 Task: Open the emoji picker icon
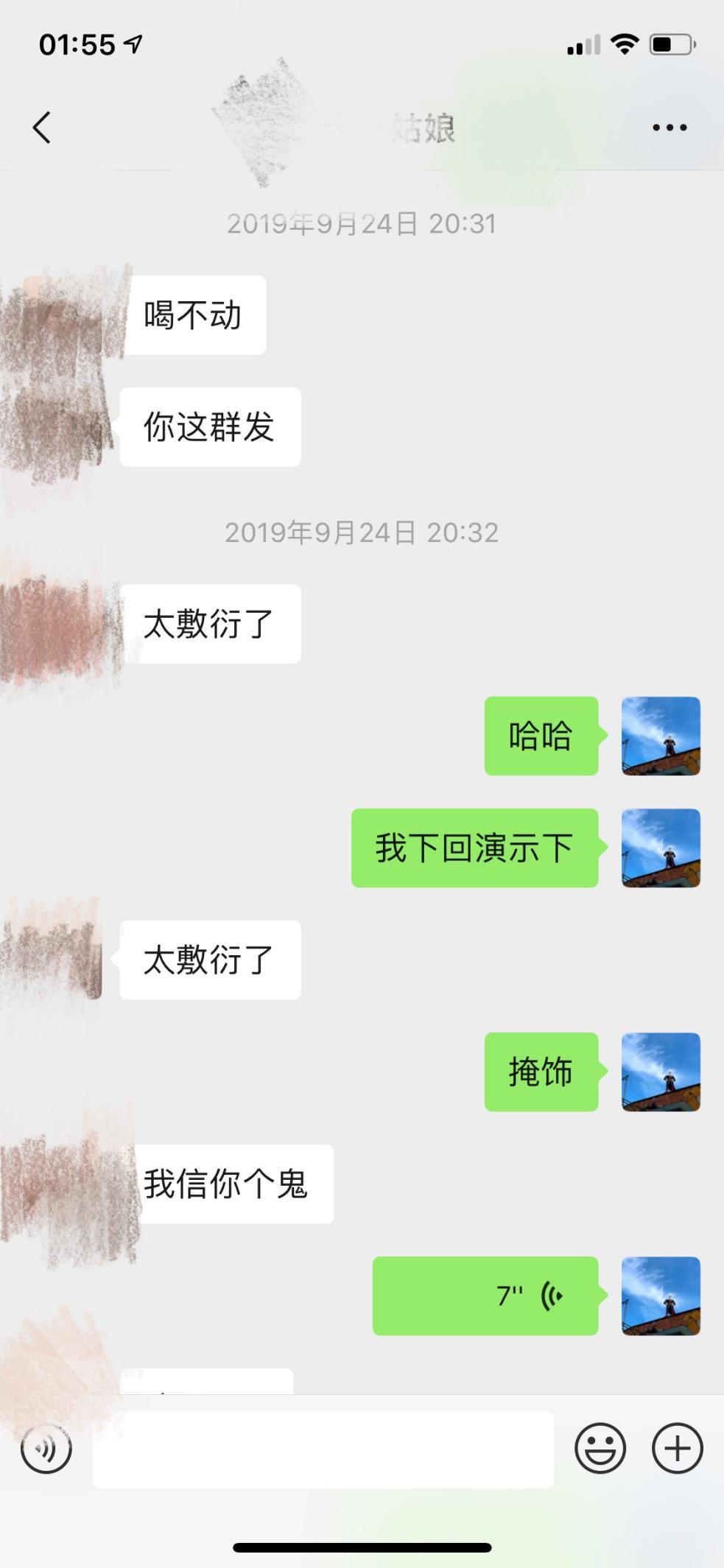(x=601, y=1447)
